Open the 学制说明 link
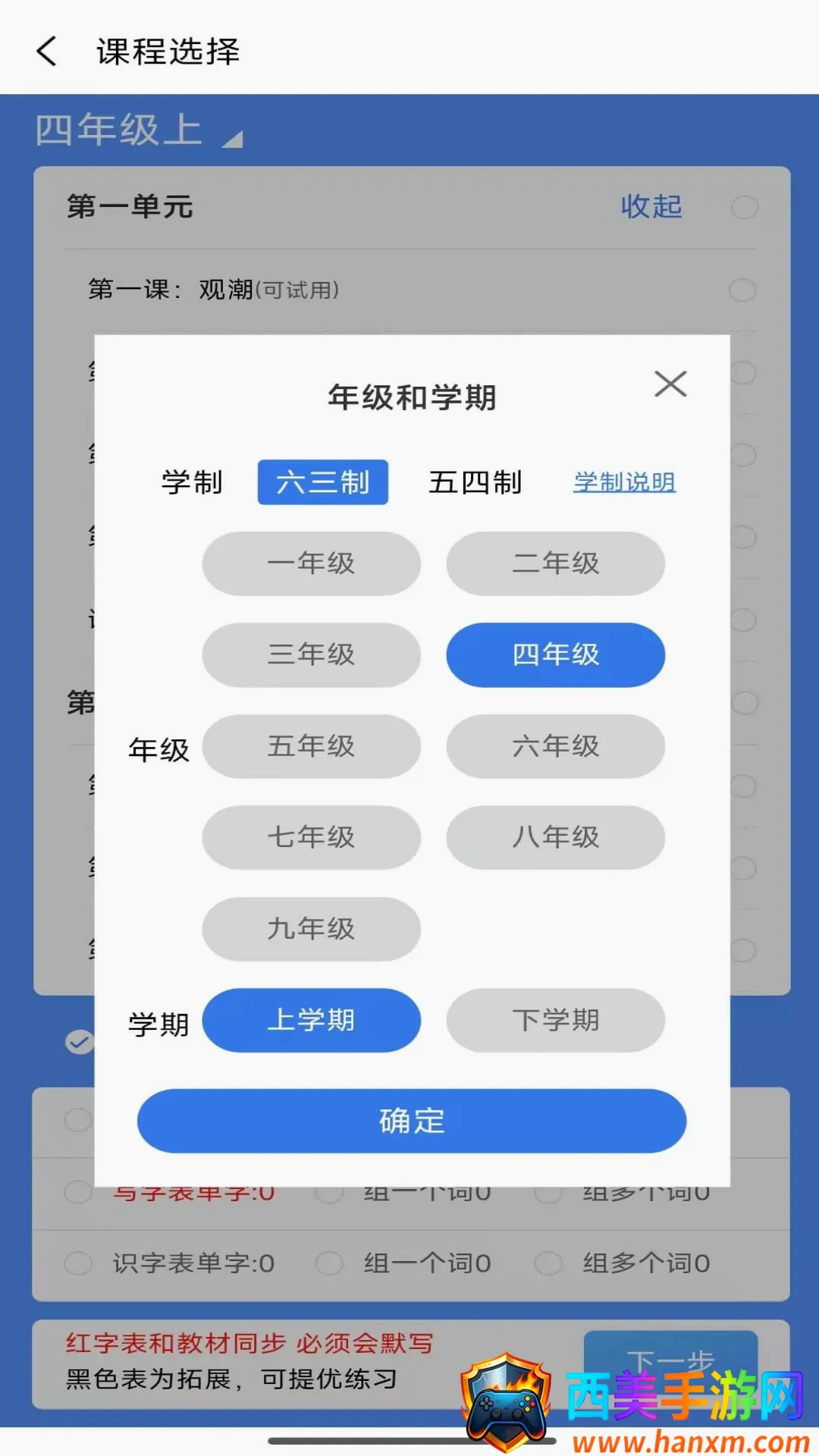Screen dimensions: 819x1456 tap(624, 482)
